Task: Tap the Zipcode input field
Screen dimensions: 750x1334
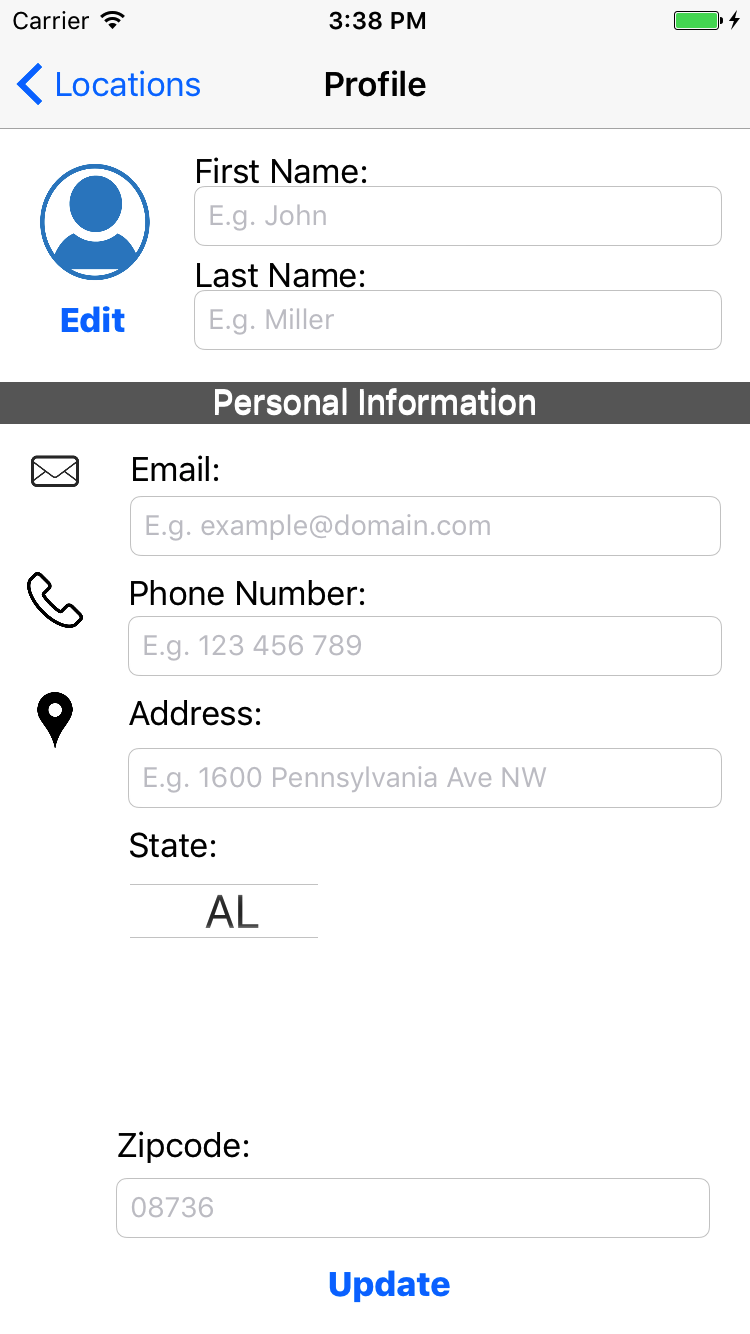Action: [x=412, y=1208]
